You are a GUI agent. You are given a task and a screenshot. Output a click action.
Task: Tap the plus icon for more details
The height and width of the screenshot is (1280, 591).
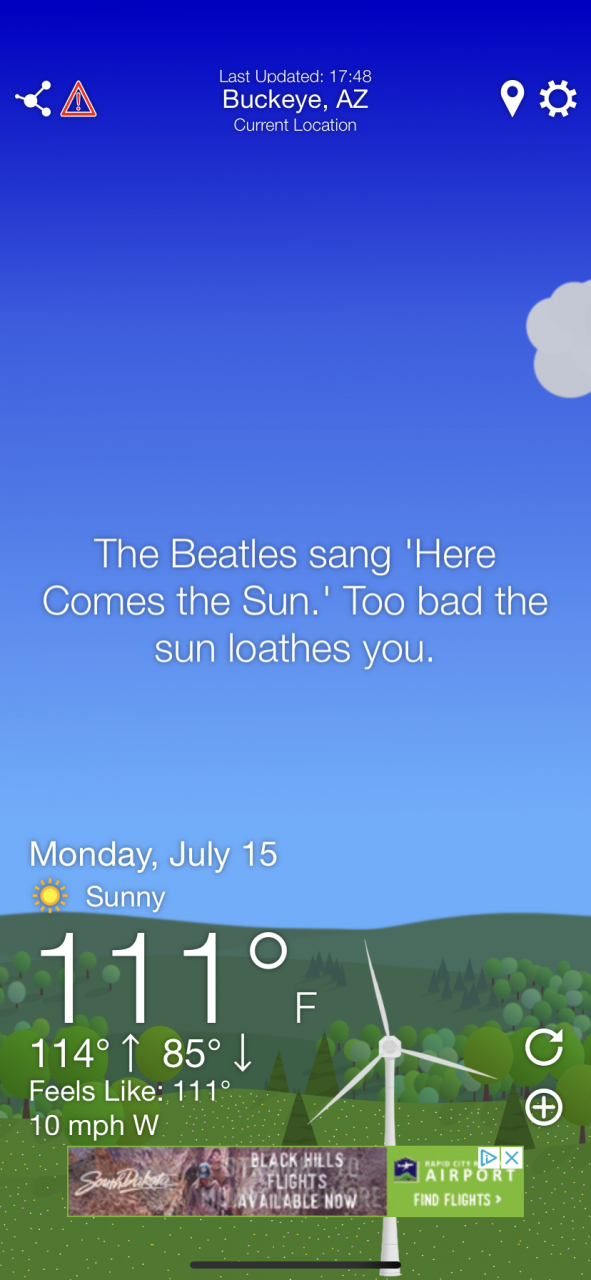pos(544,1107)
